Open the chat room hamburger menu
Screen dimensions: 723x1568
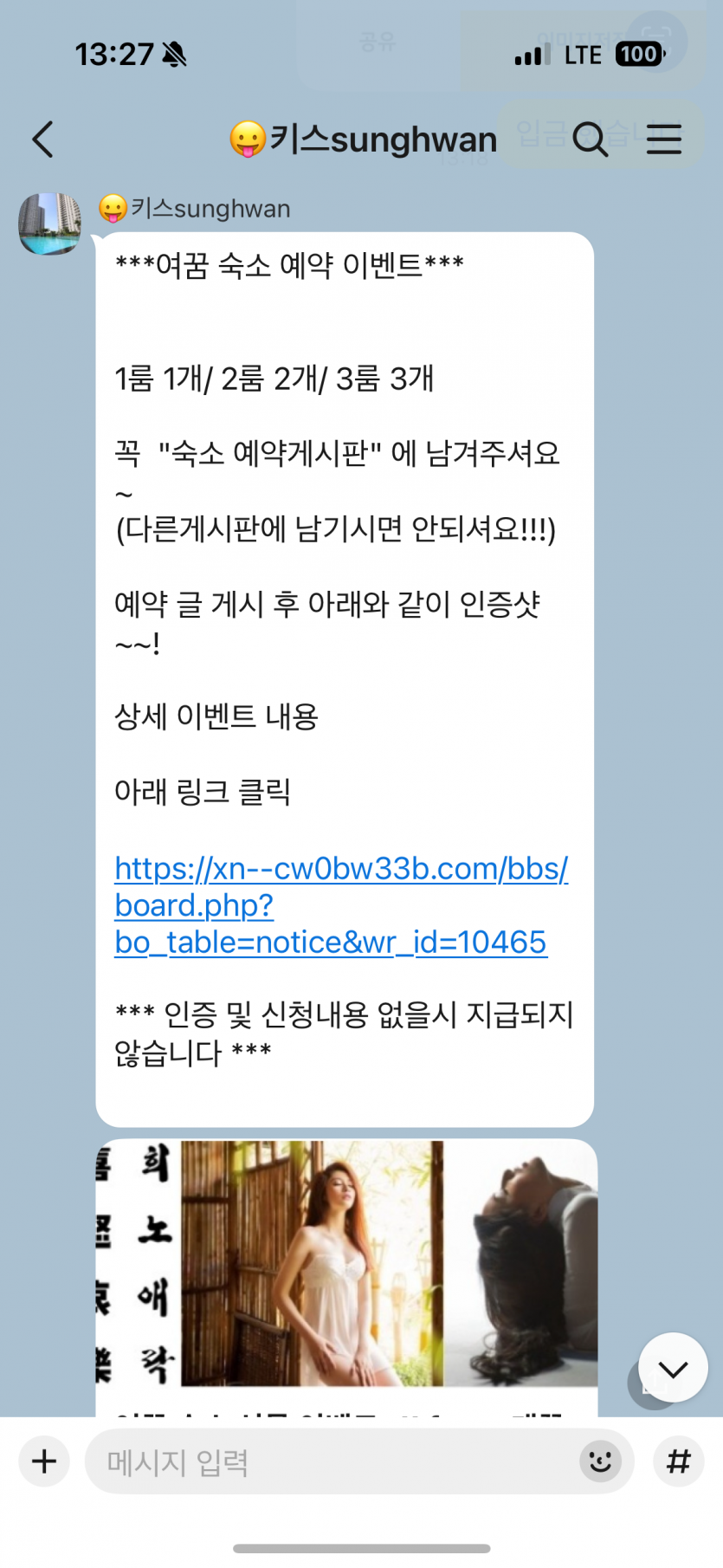[664, 139]
